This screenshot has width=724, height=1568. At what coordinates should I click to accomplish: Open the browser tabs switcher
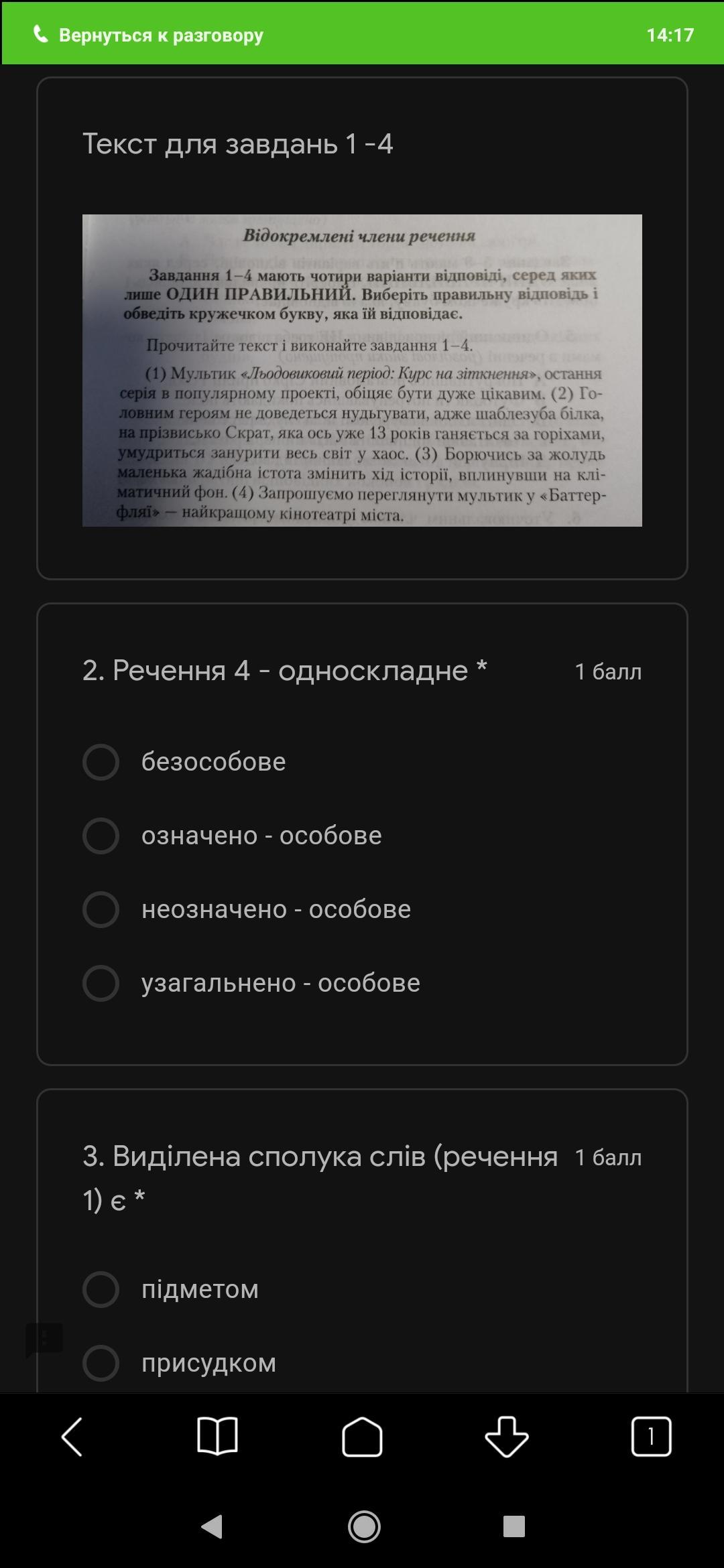[651, 1437]
